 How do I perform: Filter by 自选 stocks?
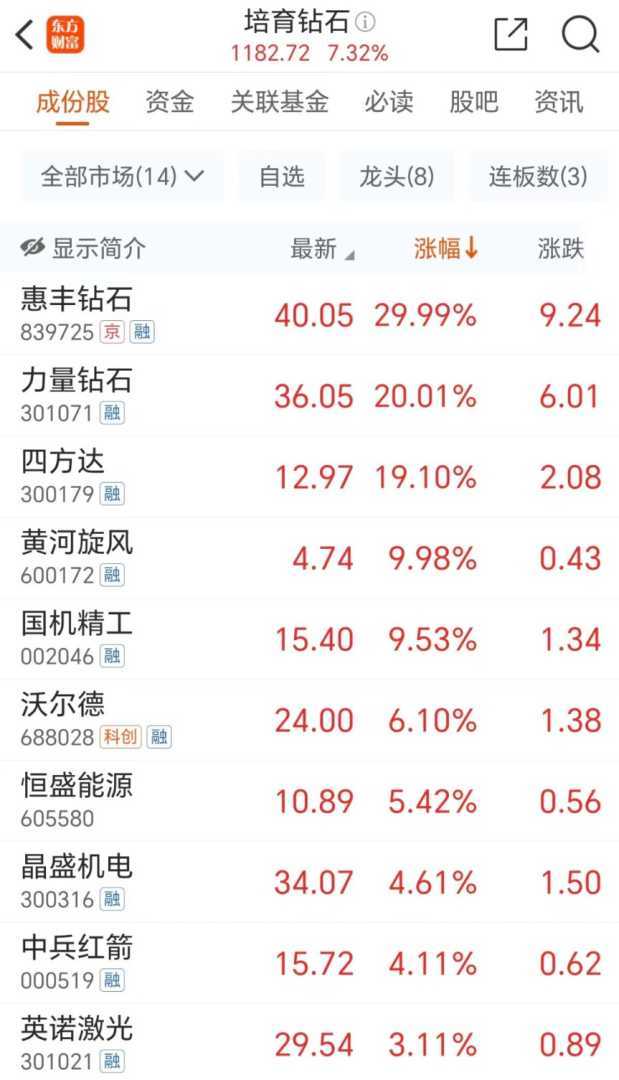point(281,177)
